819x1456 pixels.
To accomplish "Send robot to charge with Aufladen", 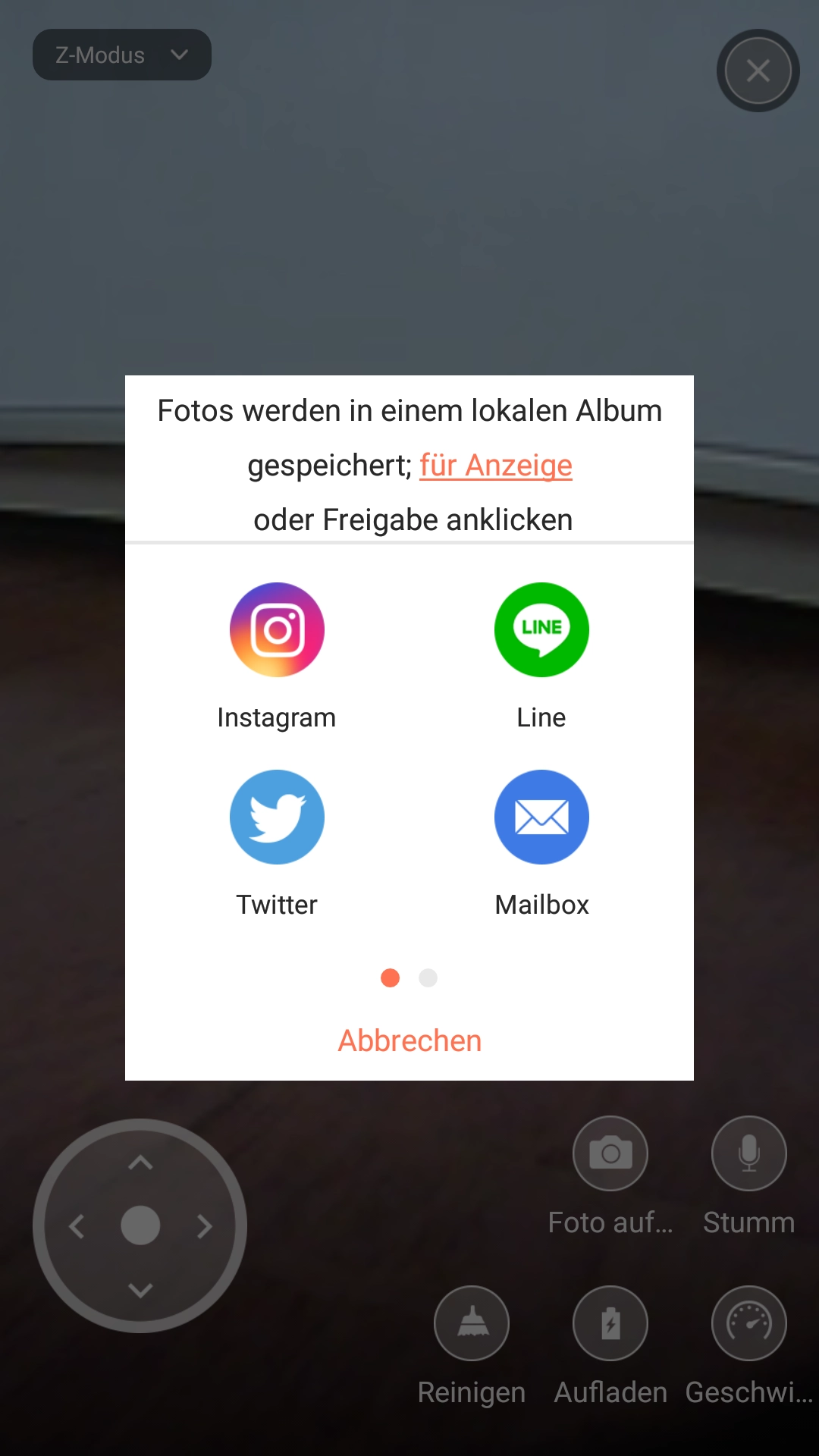I will pos(610,1323).
